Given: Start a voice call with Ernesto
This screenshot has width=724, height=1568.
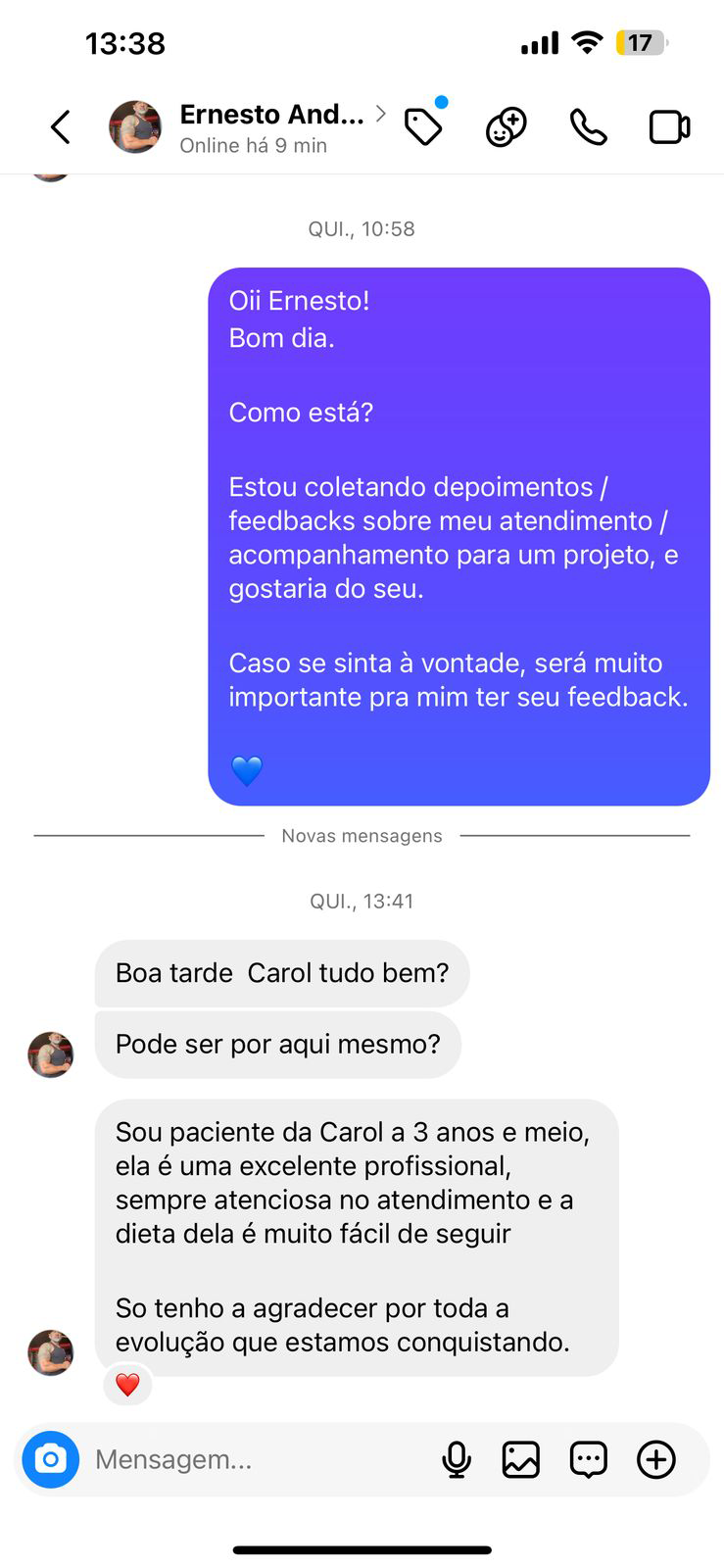Looking at the screenshot, I should (588, 126).
